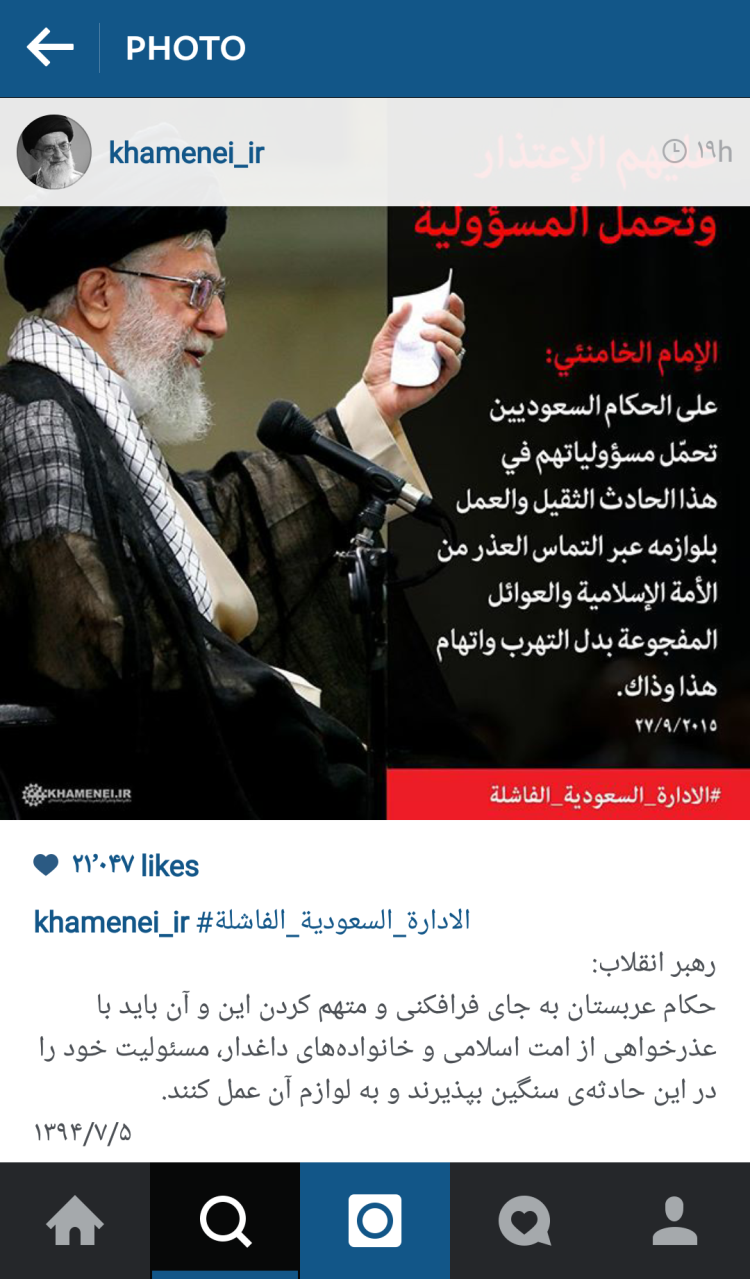The height and width of the screenshot is (1279, 750).
Task: Go back using the arrow icon
Action: point(50,48)
